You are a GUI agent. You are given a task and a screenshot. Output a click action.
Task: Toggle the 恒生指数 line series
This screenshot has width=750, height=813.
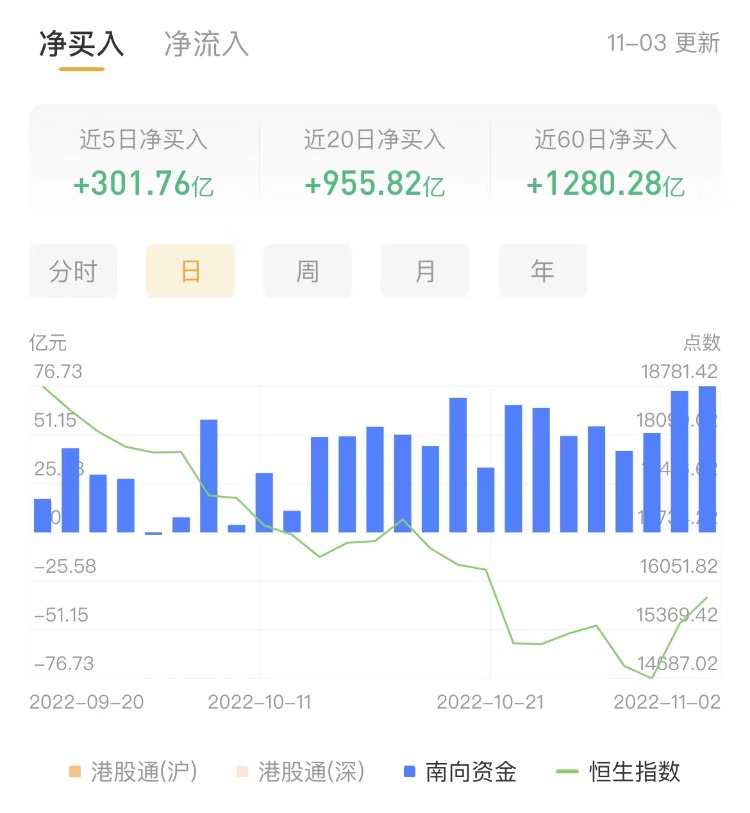point(618,771)
